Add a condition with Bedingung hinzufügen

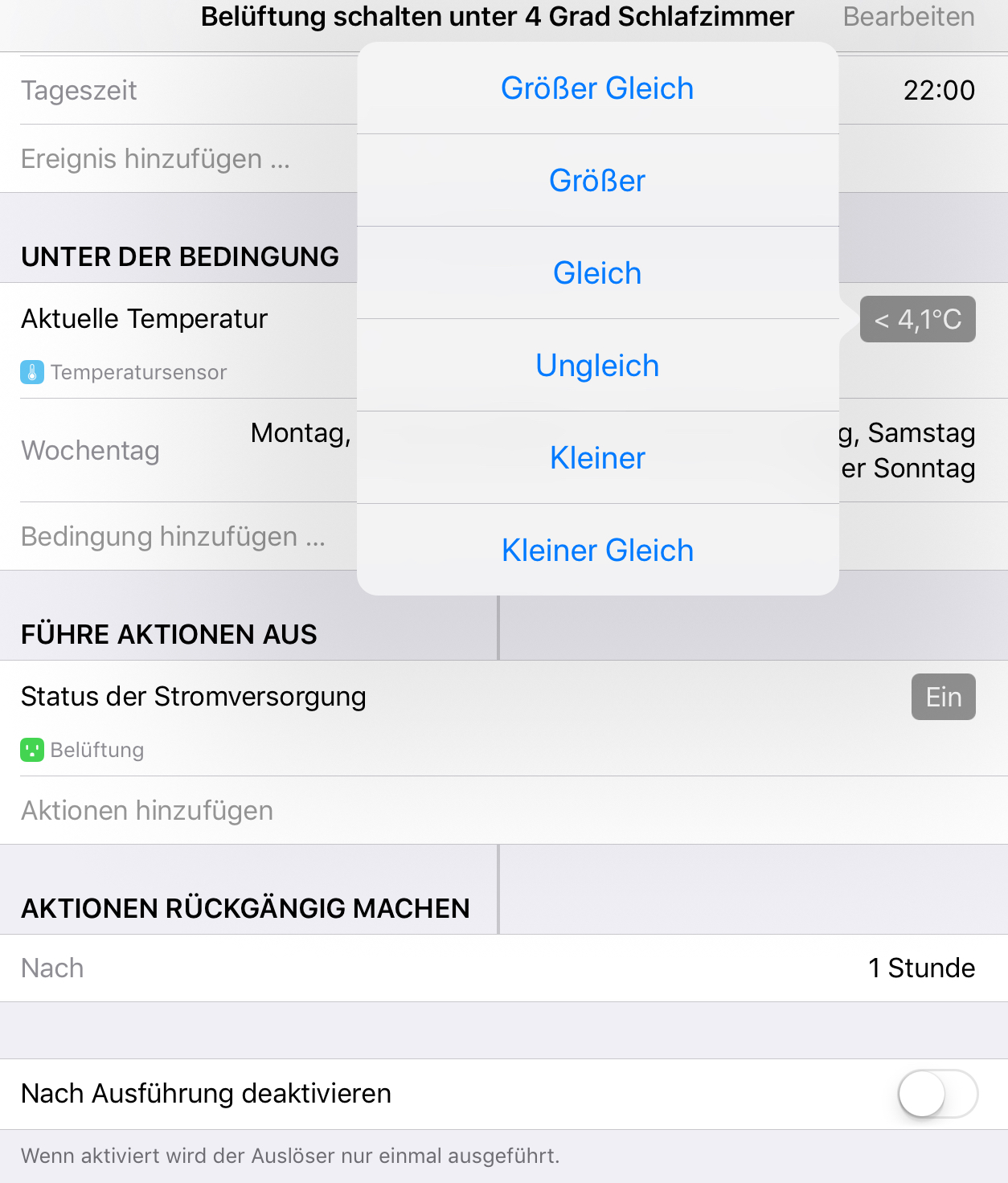(174, 536)
